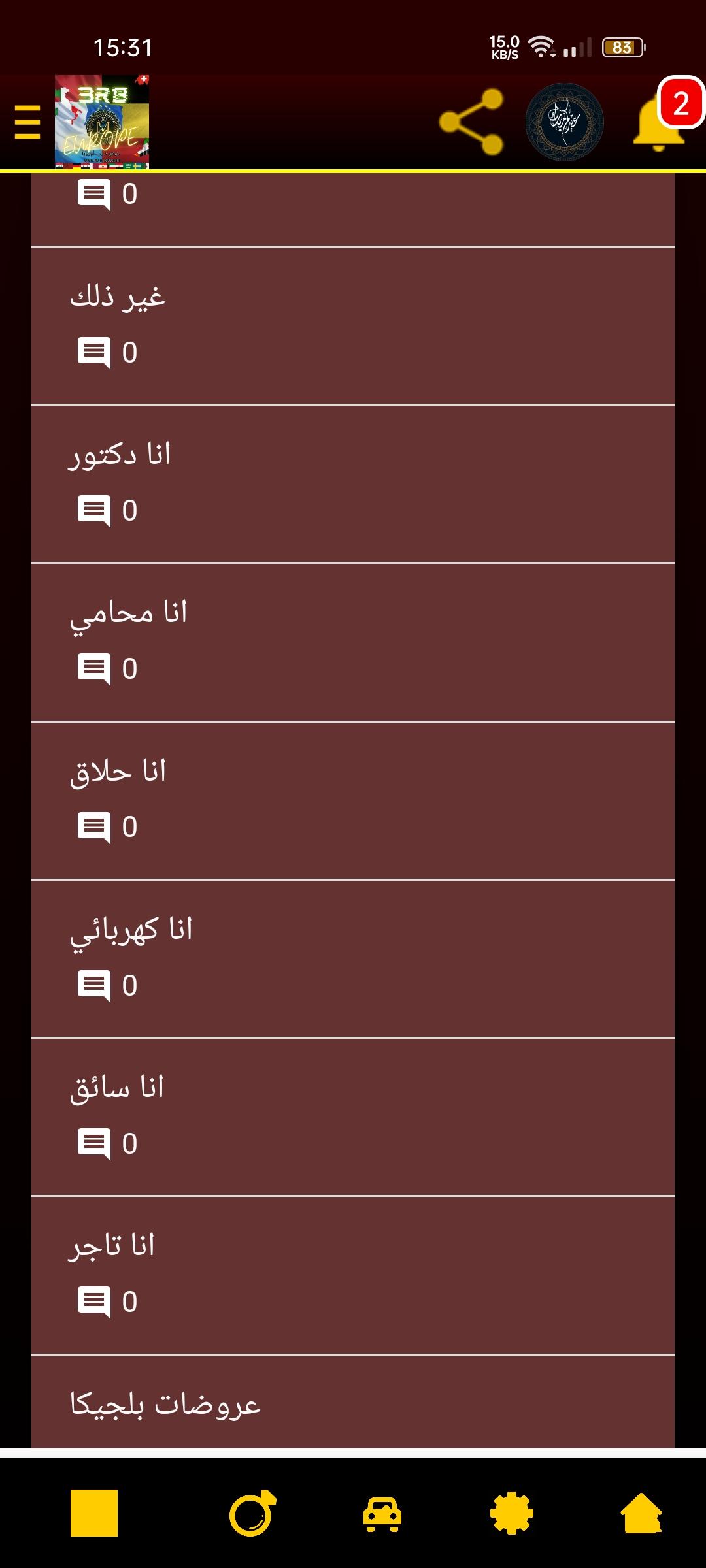The image size is (706, 1568).
Task: Go to the home tab
Action: coord(641,1512)
